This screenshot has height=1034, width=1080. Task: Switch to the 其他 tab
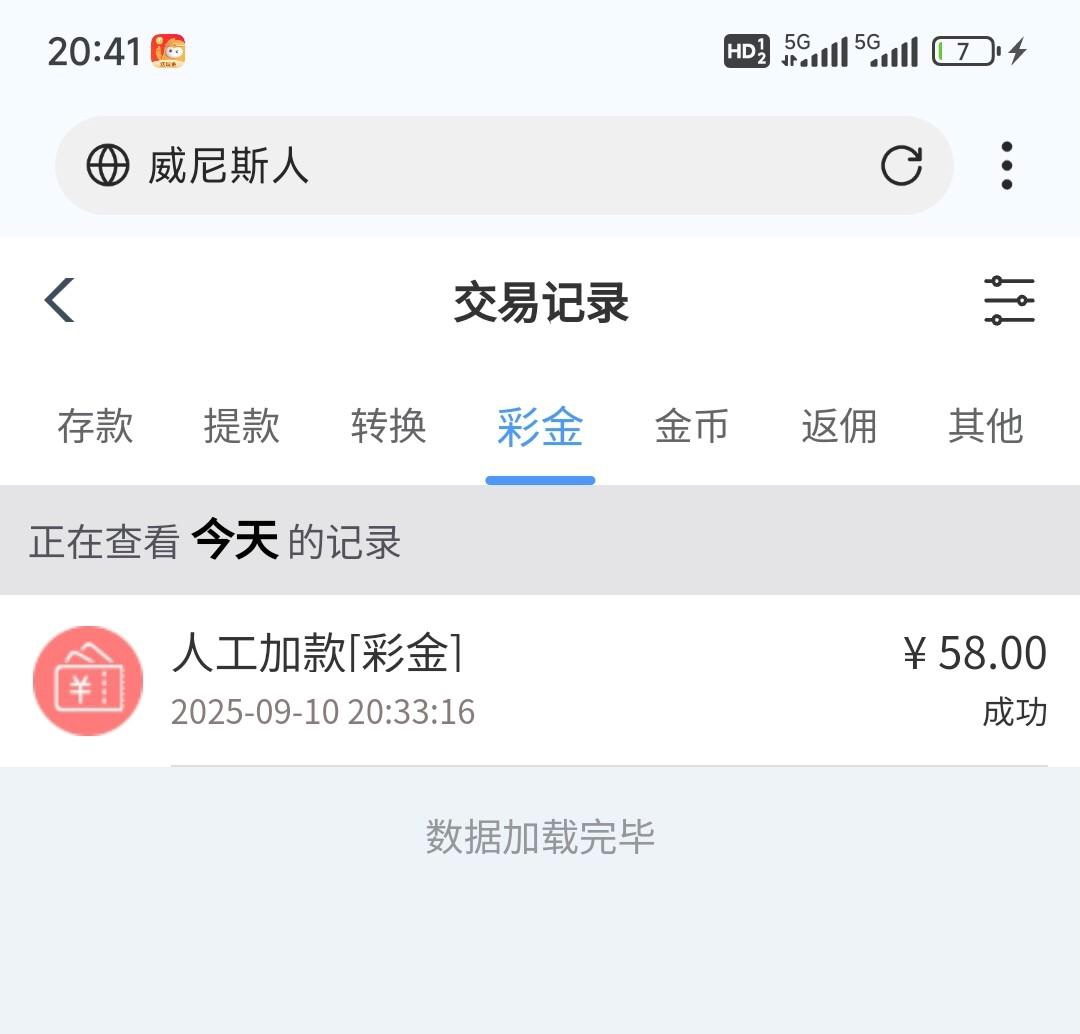pyautogui.click(x=985, y=427)
